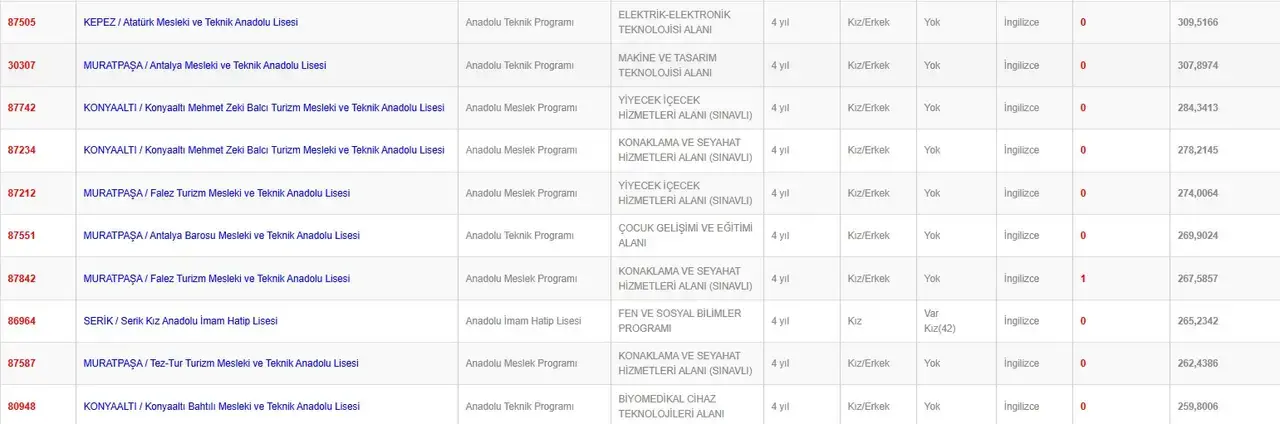The width and height of the screenshot is (1280, 424).
Task: Open Falez Turizm link in row 87212
Action: click(217, 193)
